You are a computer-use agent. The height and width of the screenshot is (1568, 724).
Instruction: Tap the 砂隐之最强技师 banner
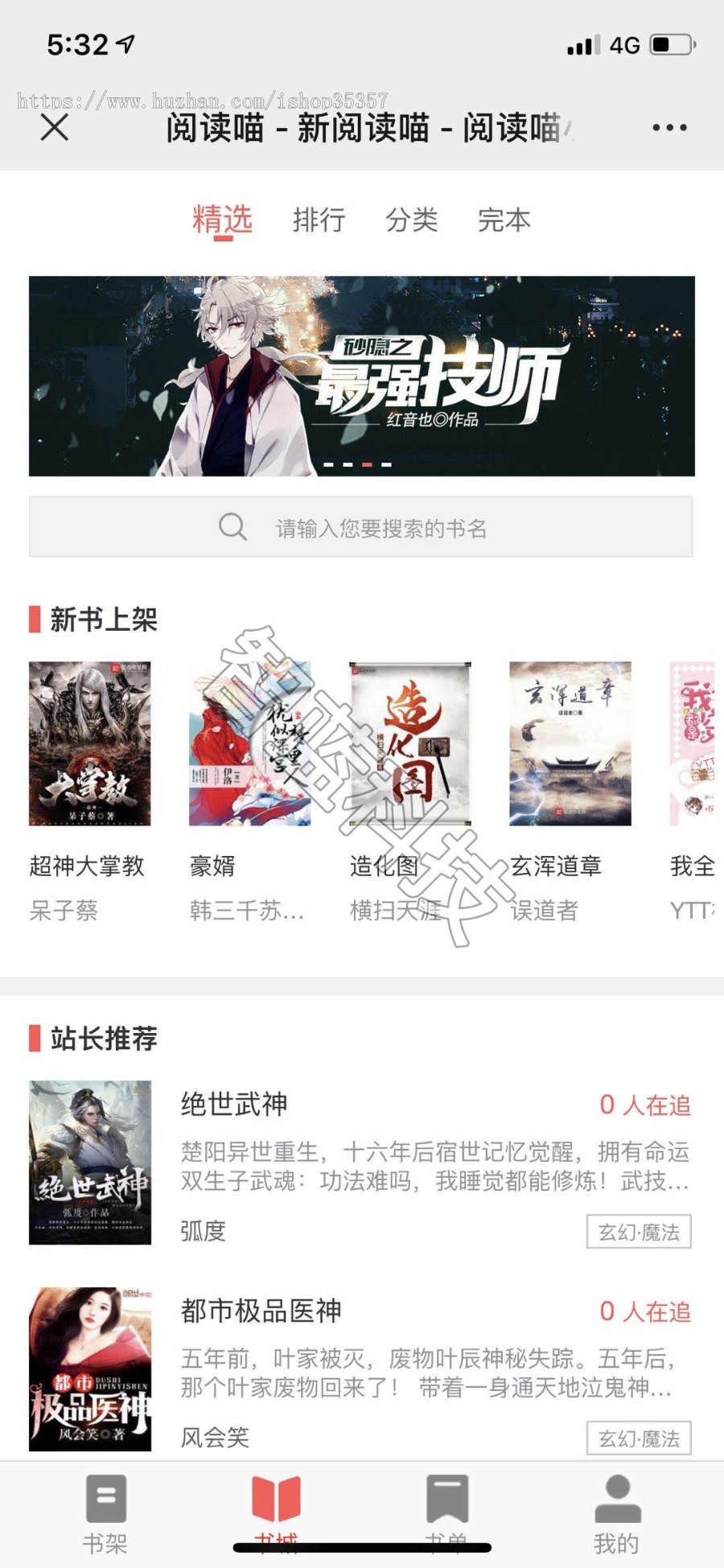(362, 374)
